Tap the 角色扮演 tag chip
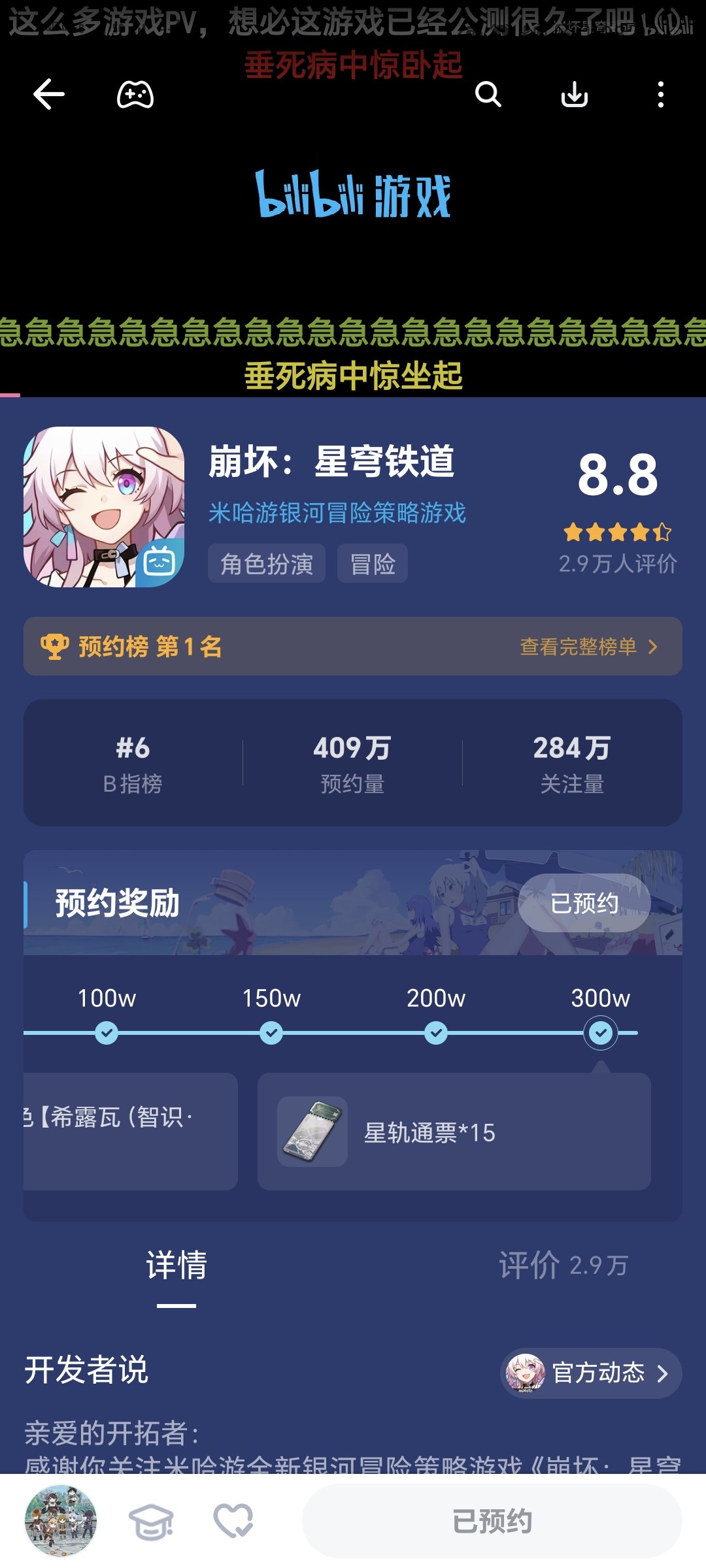Image resolution: width=706 pixels, height=1568 pixels. coord(267,563)
